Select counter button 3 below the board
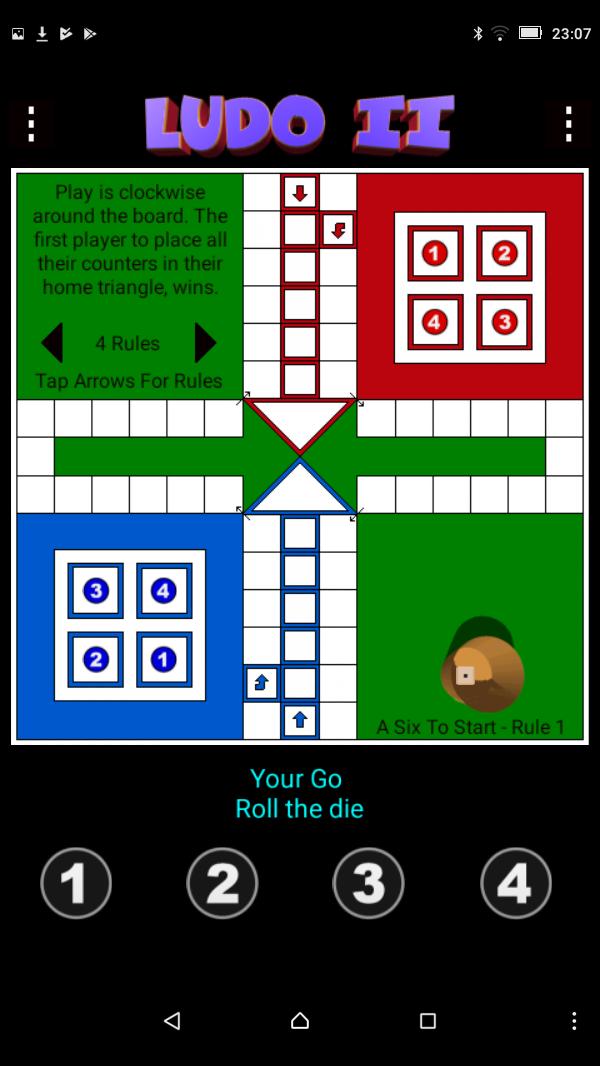 369,883
